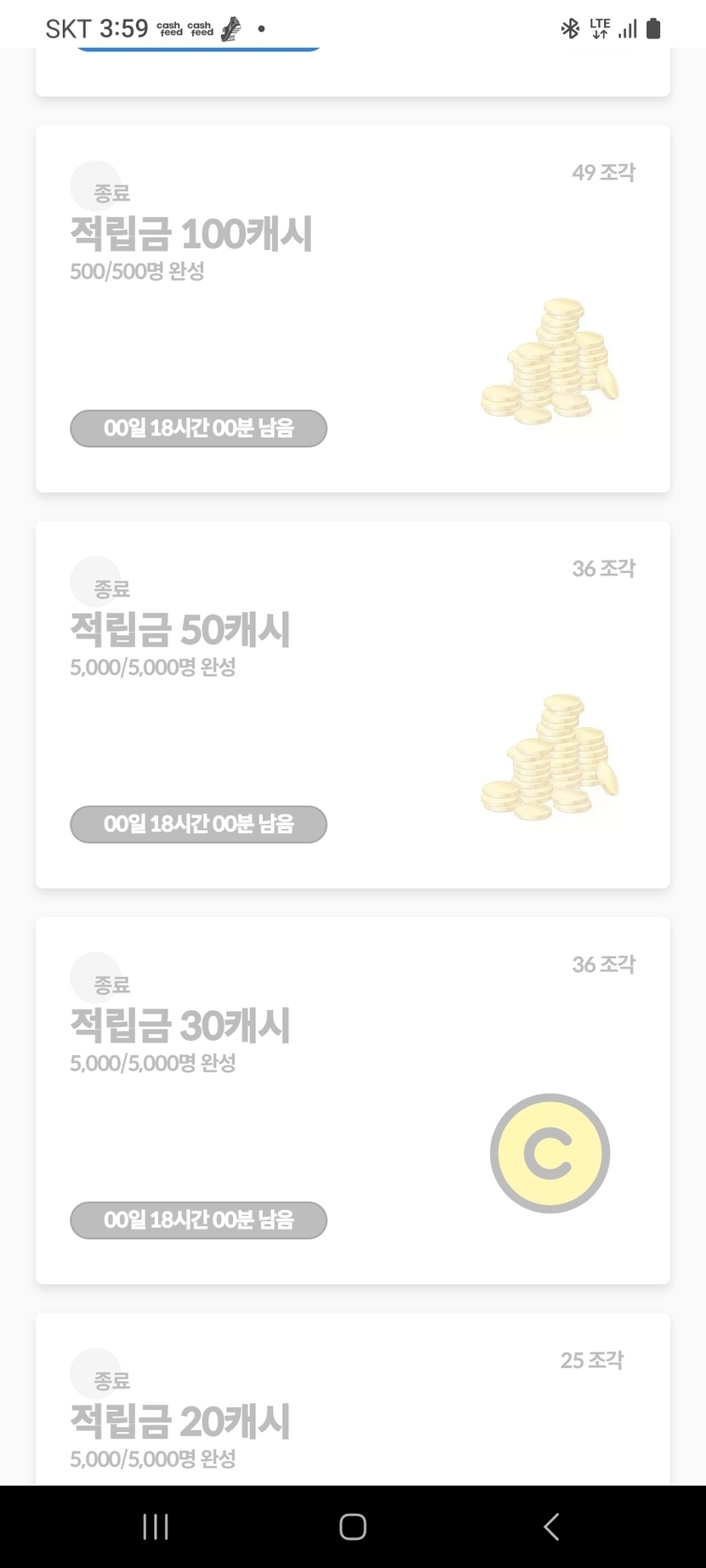Go back using the system back button
The width and height of the screenshot is (706, 1568).
(551, 1526)
